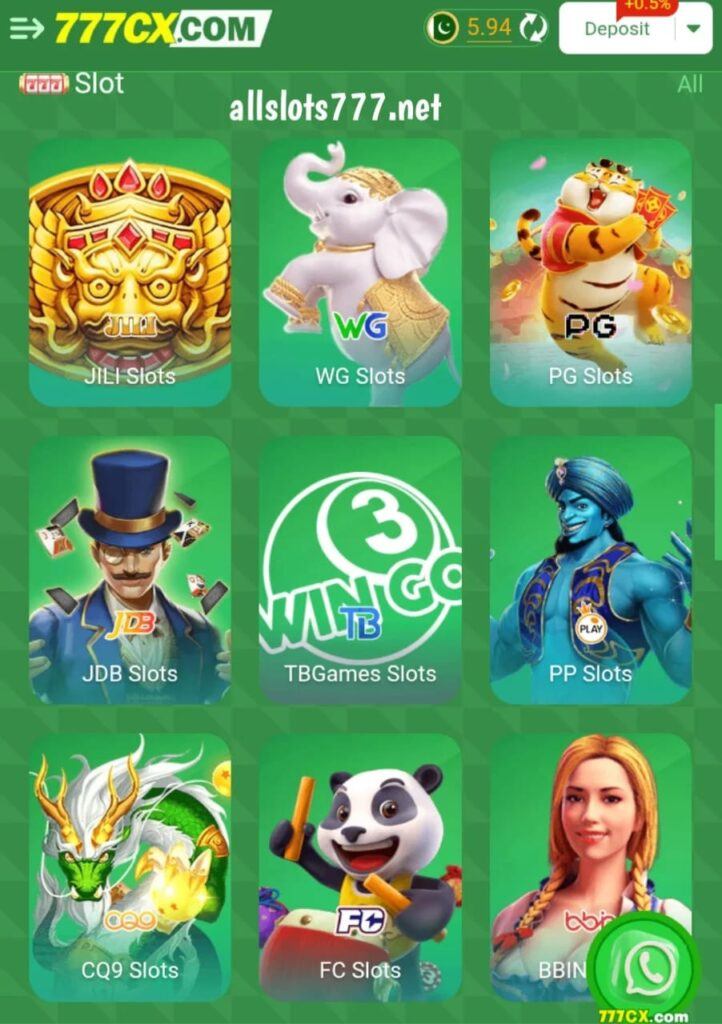Open CQ9 Slots

130,868
